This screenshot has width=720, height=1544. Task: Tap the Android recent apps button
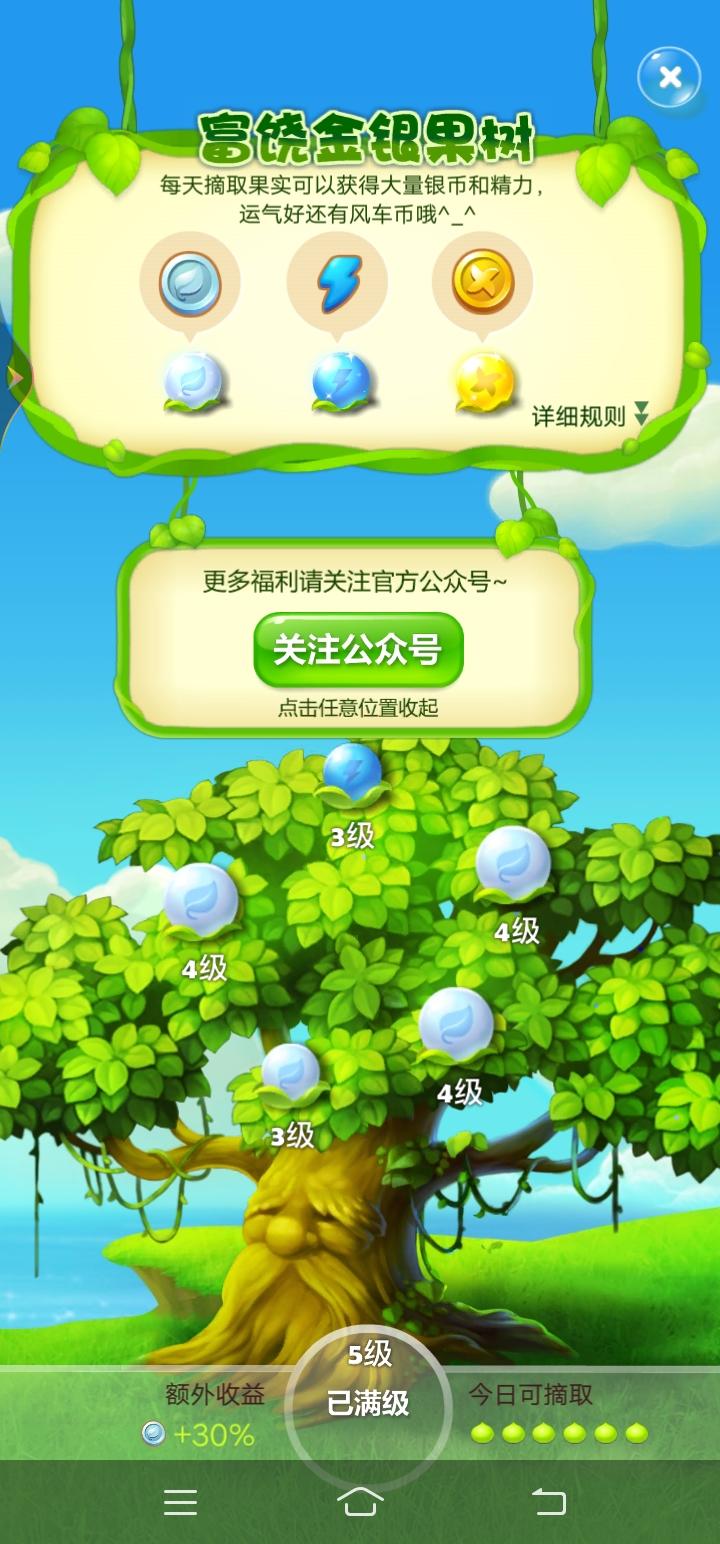click(x=180, y=1502)
